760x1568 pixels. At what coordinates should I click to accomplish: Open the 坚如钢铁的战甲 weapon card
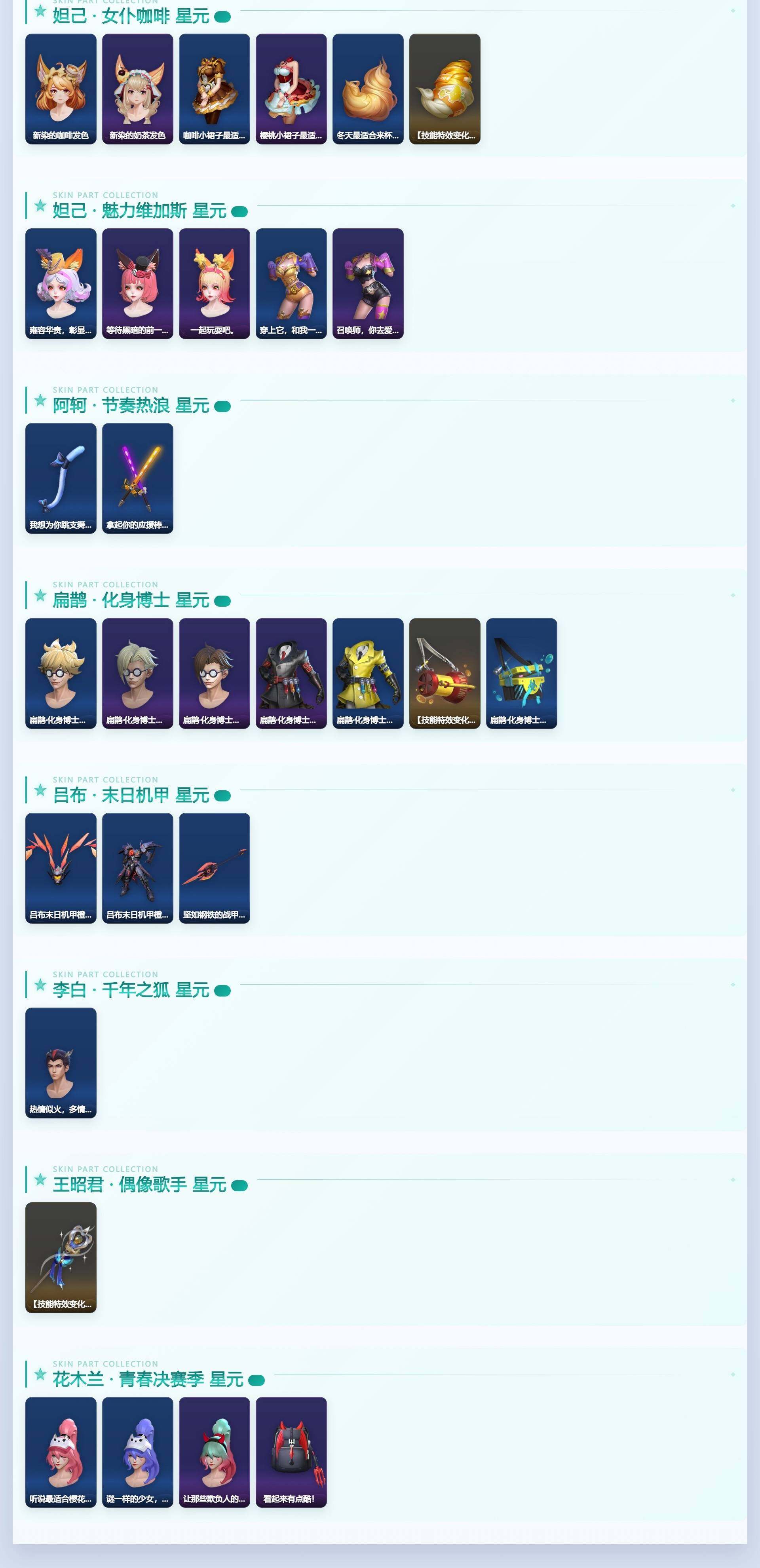[x=215, y=868]
